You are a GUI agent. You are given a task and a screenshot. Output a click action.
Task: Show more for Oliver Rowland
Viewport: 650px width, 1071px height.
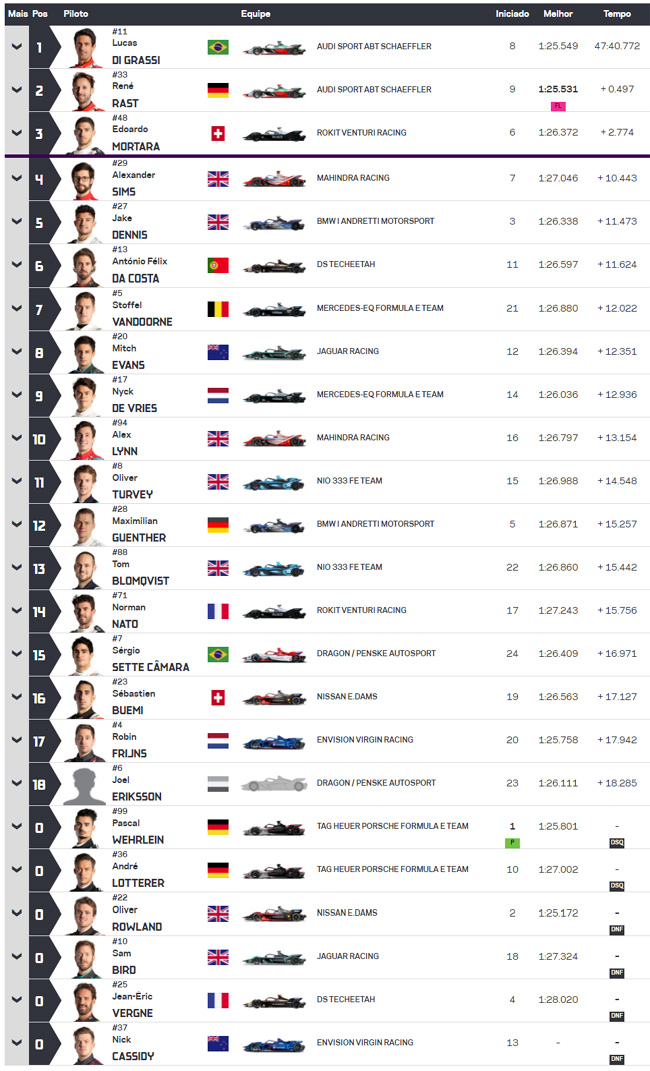17,913
